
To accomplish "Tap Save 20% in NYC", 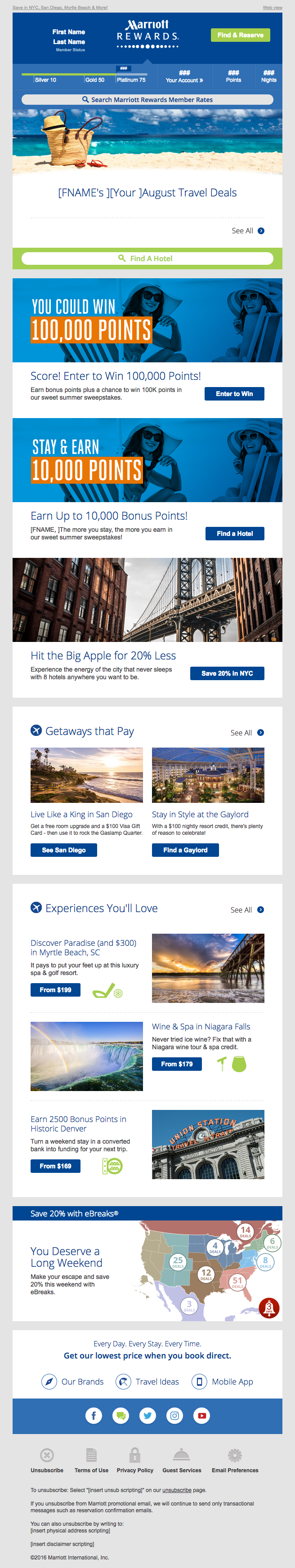I will [227, 673].
